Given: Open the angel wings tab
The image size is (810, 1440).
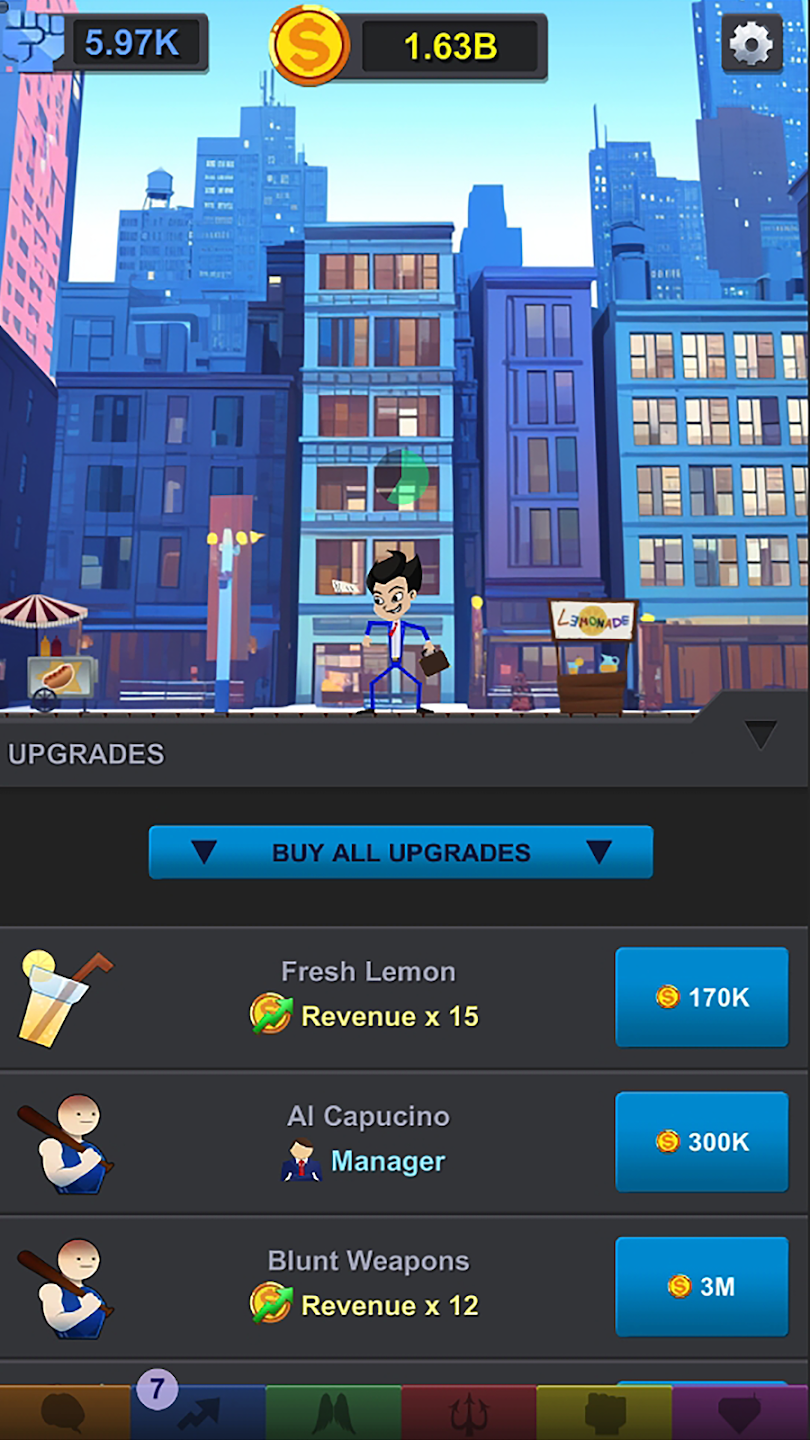Looking at the screenshot, I should click(x=333, y=1414).
